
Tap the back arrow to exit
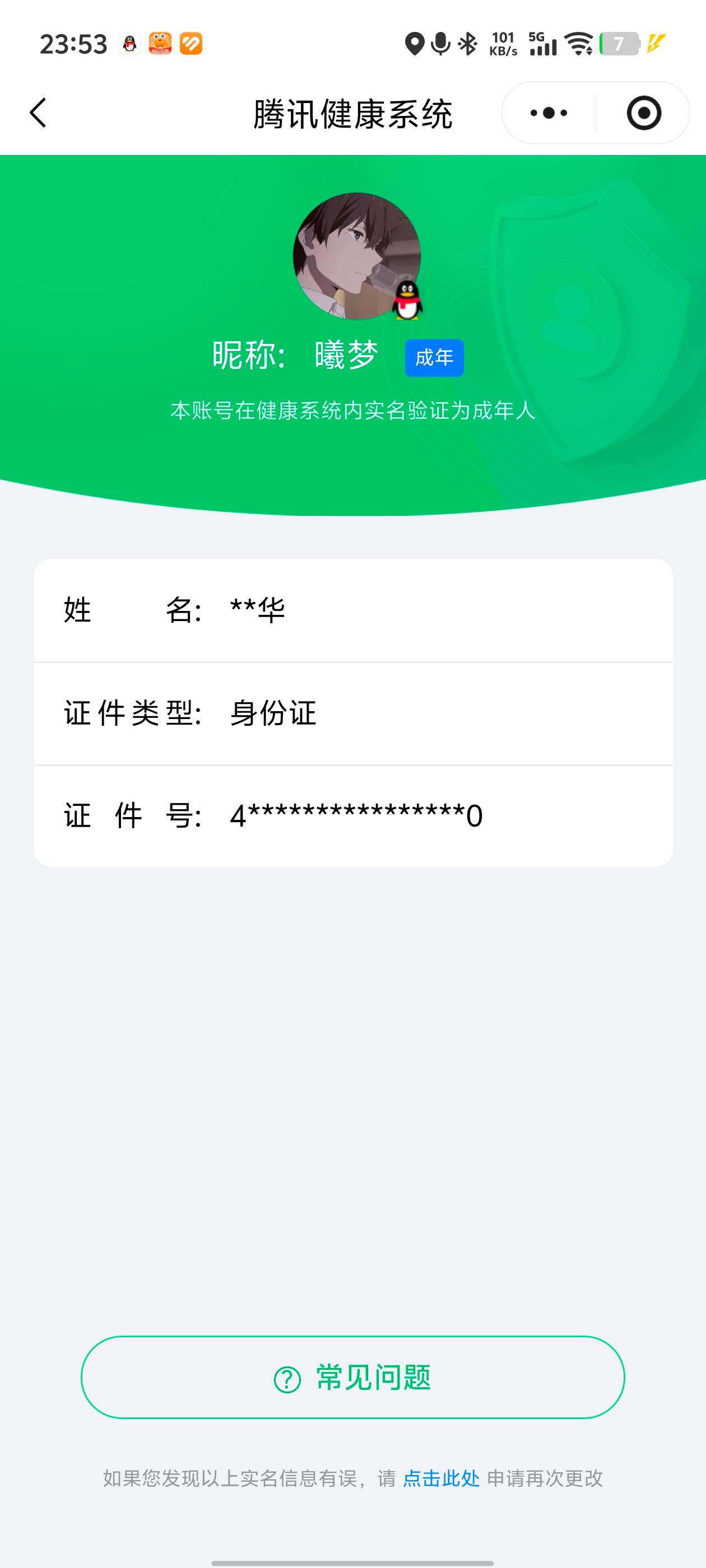(x=38, y=113)
